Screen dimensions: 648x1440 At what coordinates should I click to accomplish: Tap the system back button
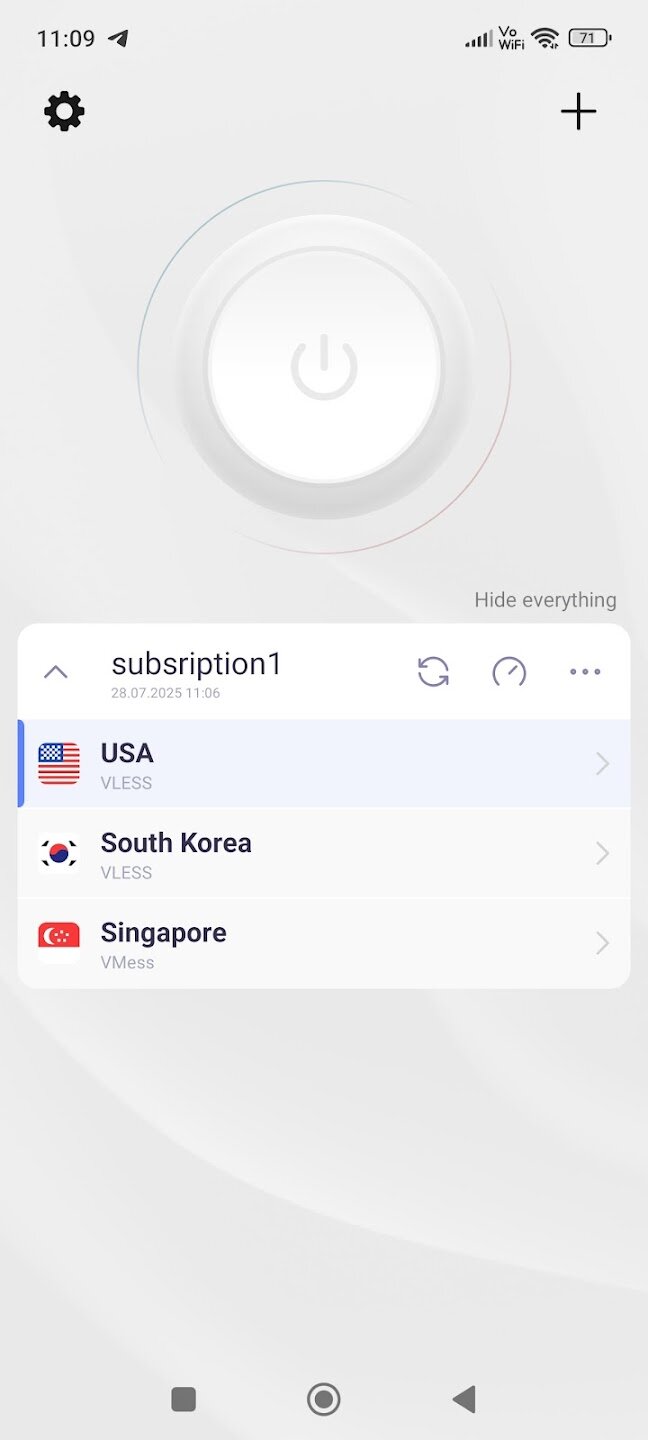click(x=464, y=1399)
